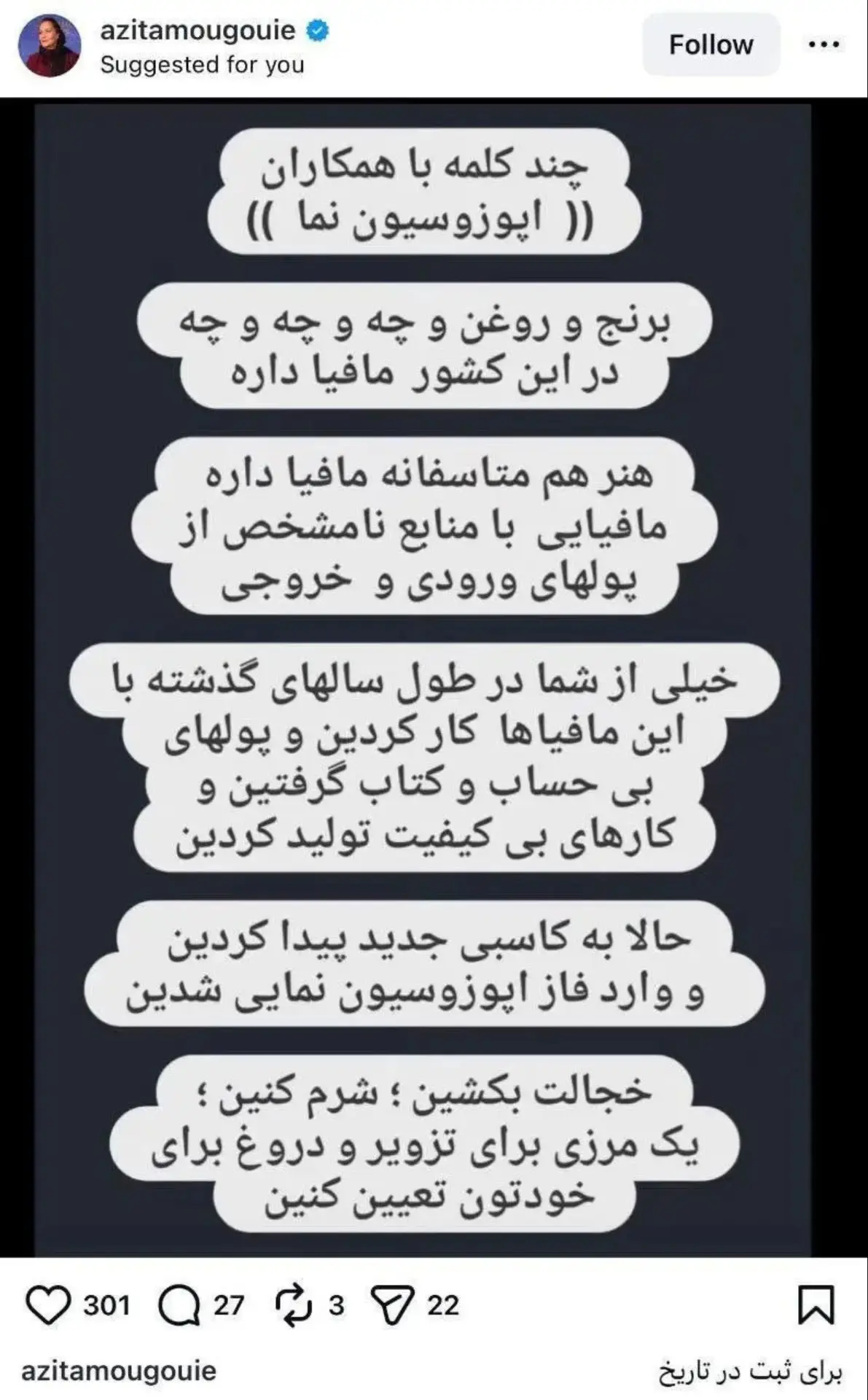
Task: Open azitamougouie's profile picture
Action: pyautogui.click(x=50, y=45)
